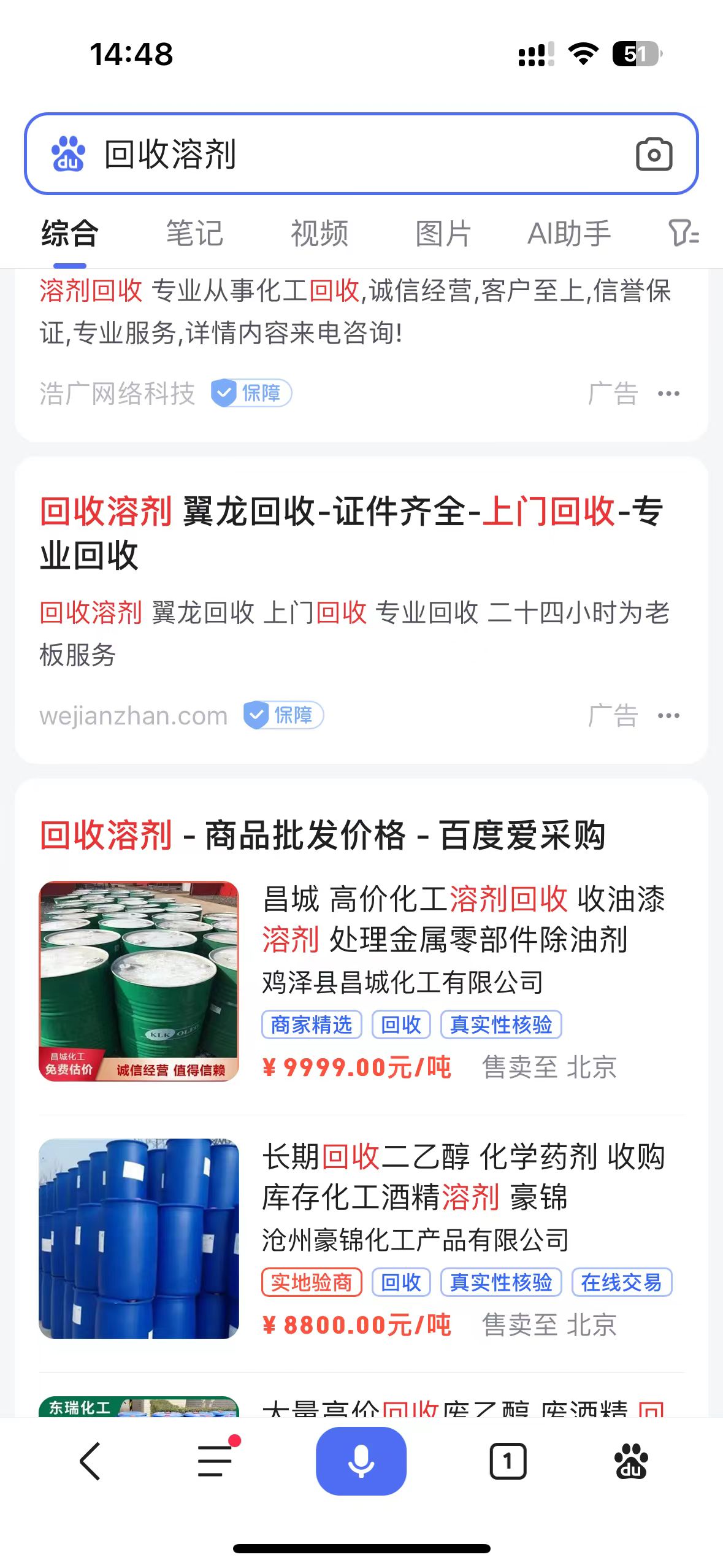
Task: Open the search filter icon
Action: (x=683, y=234)
